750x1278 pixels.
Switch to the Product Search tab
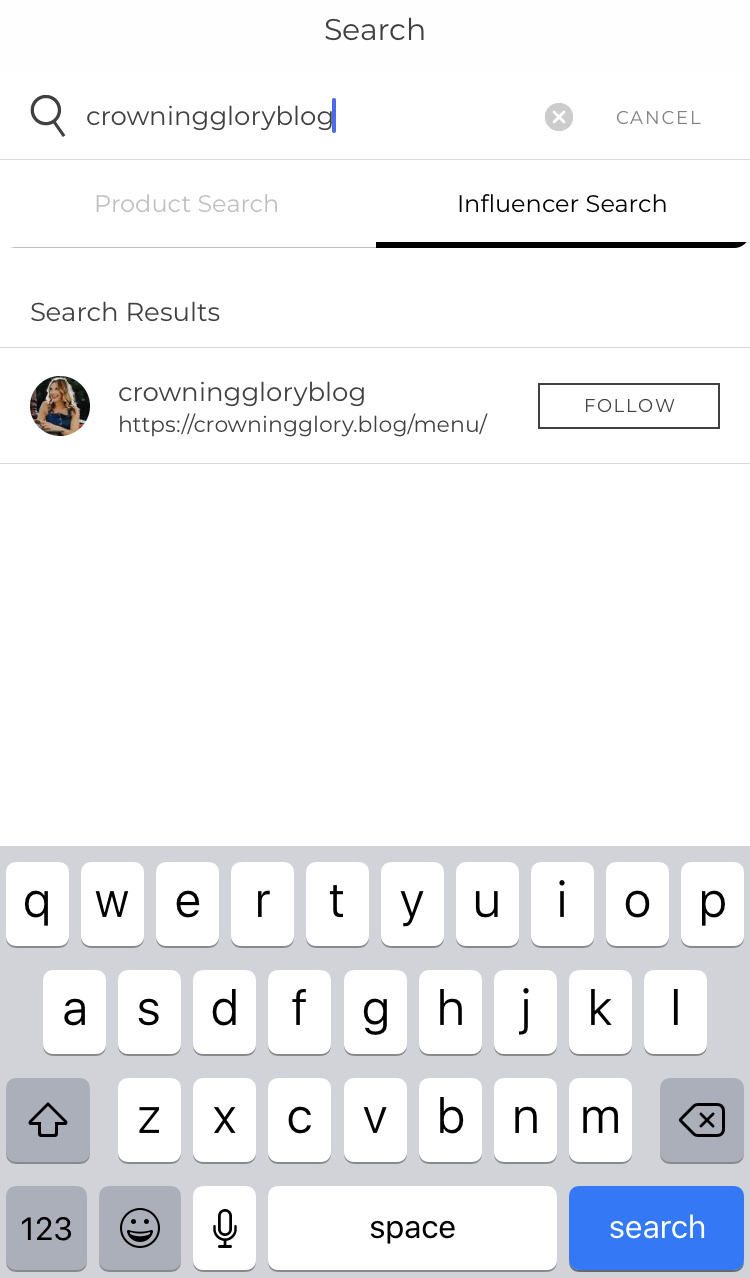(x=187, y=204)
